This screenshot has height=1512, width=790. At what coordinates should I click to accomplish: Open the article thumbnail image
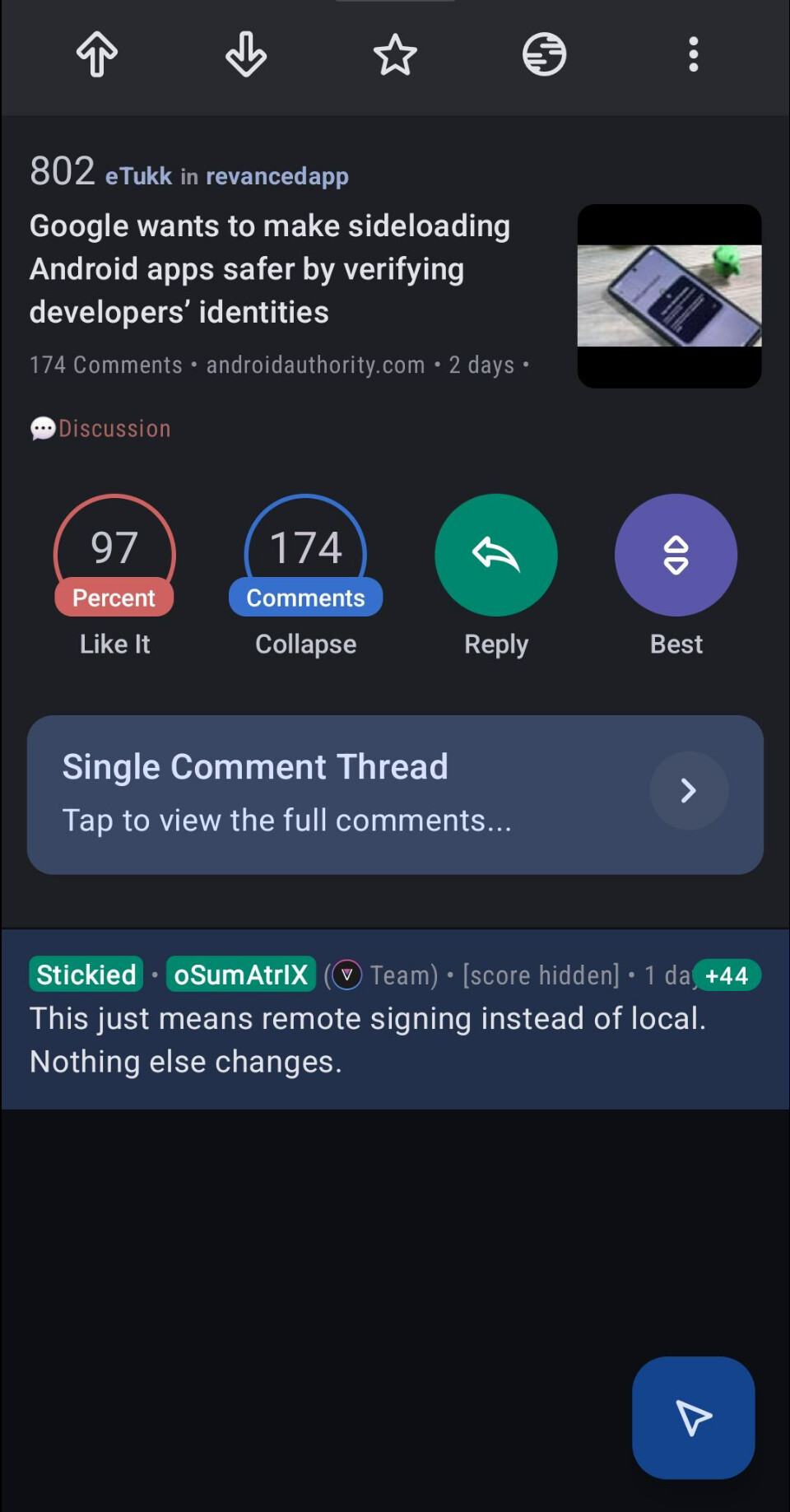(669, 295)
